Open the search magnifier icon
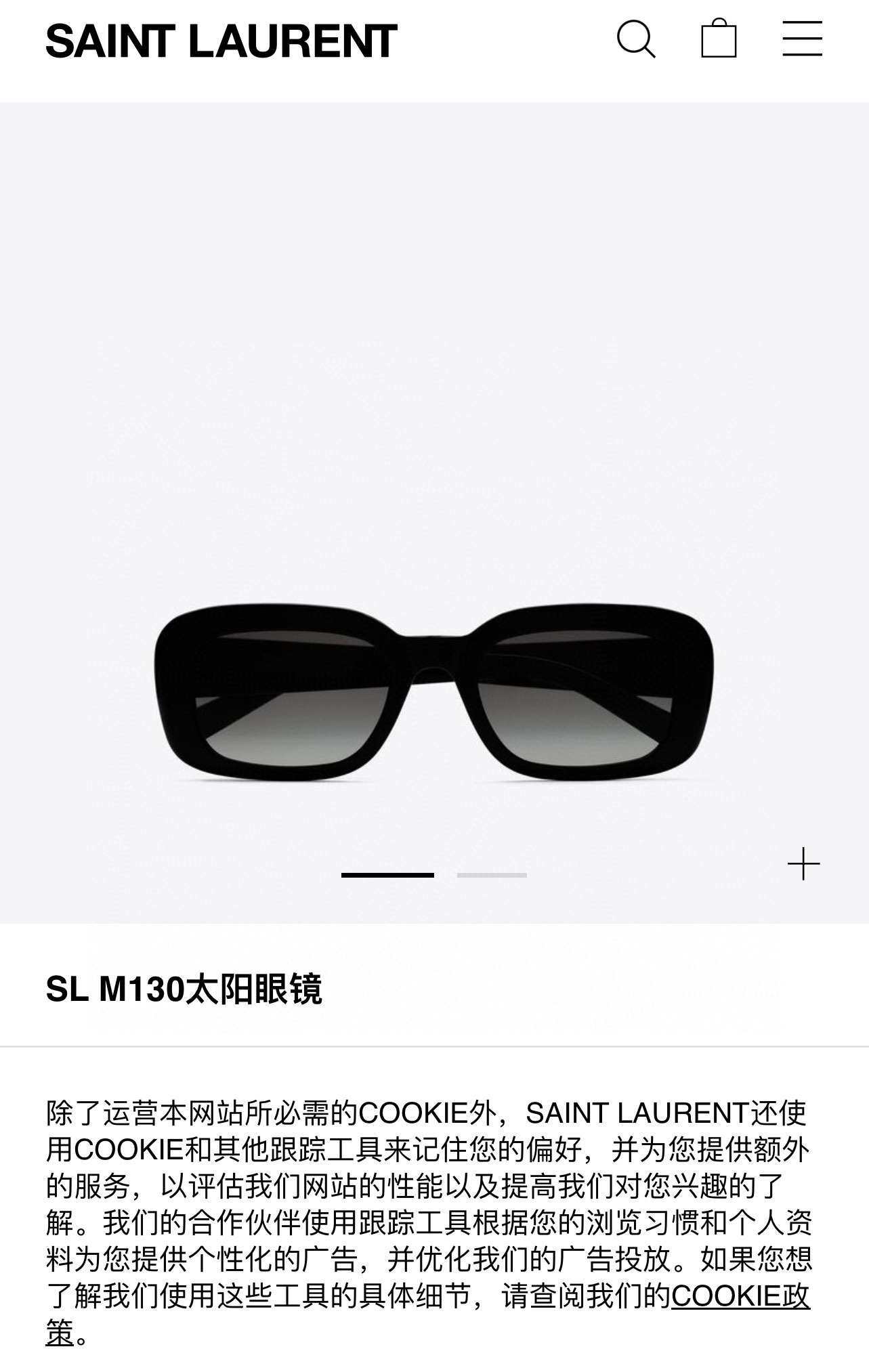 pyautogui.click(x=635, y=39)
